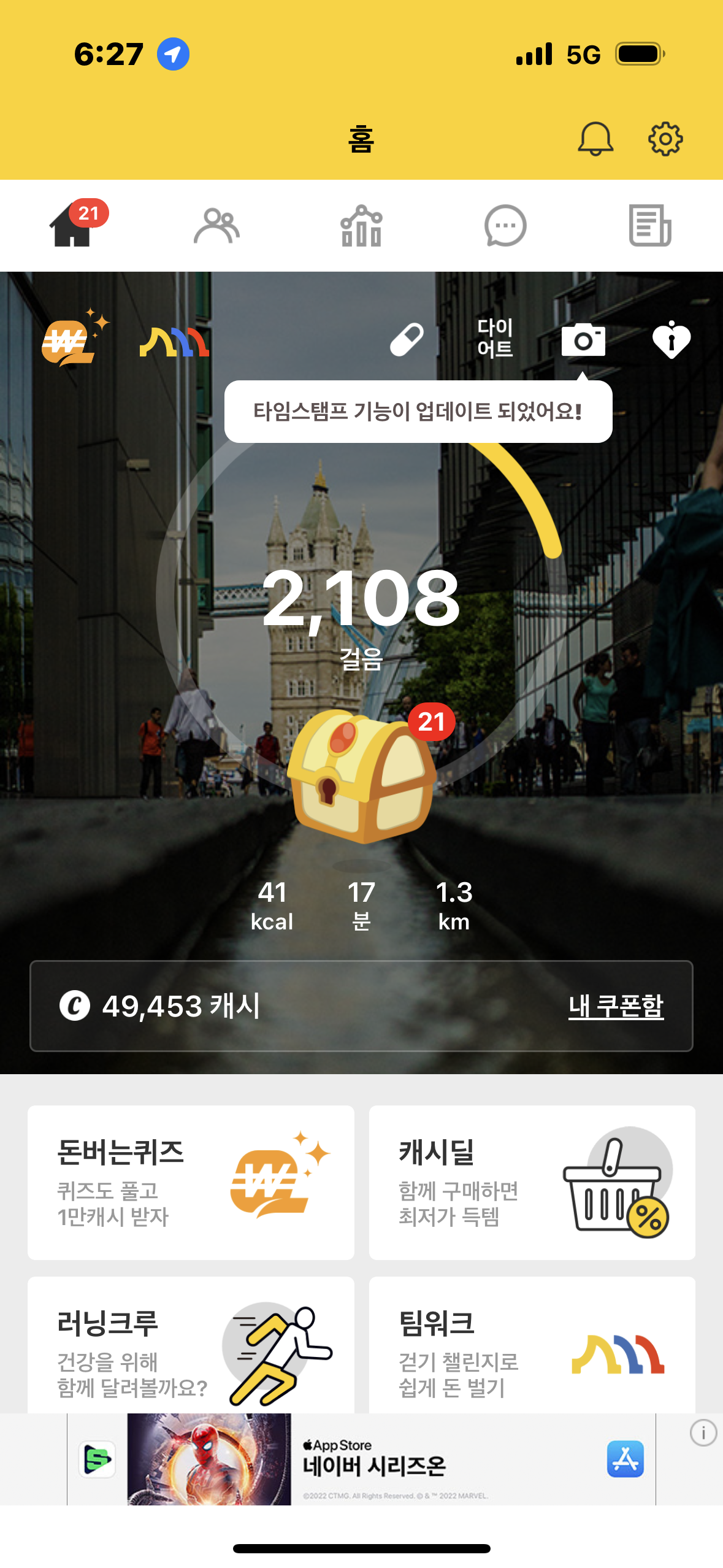Open the 돈버는퀴즈 card
Image resolution: width=723 pixels, height=1568 pixels.
point(191,1182)
